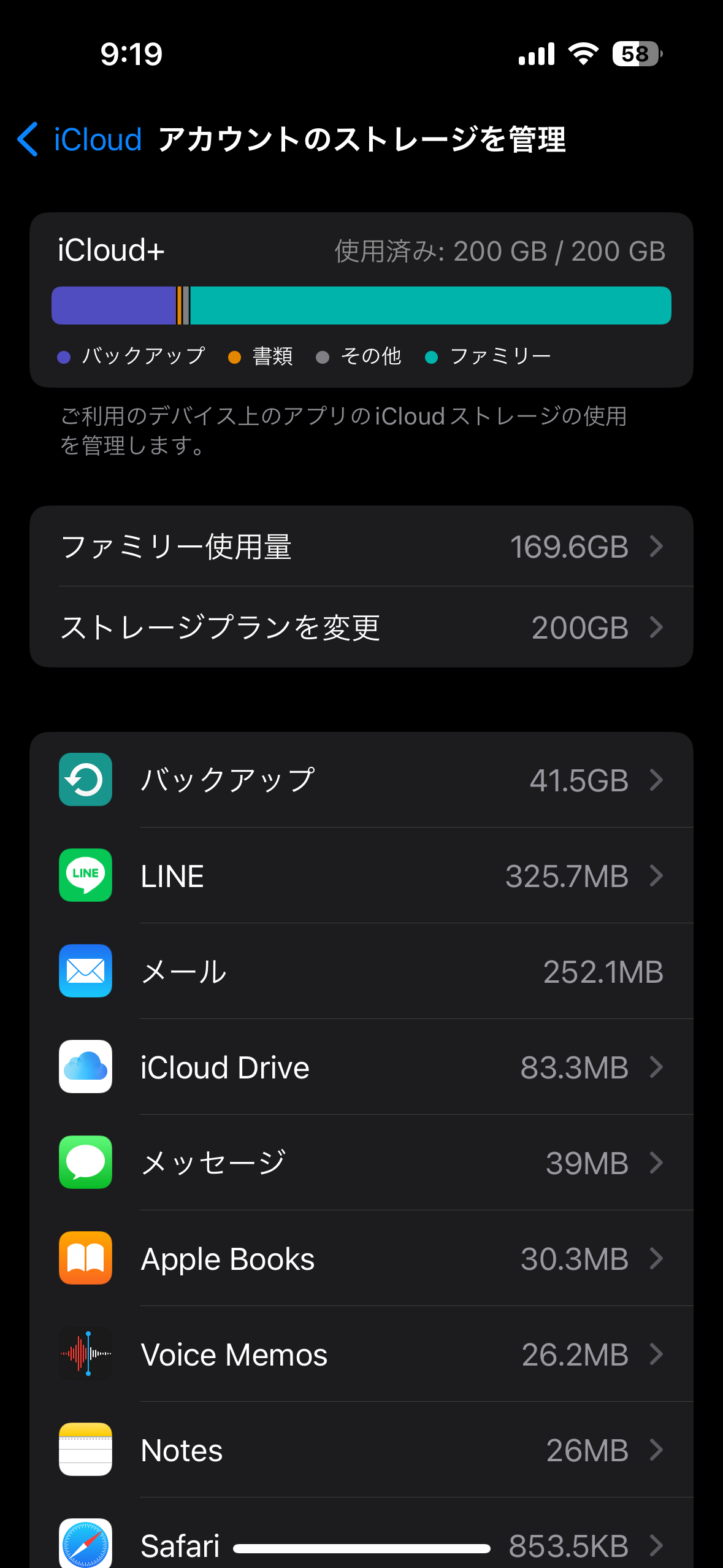The image size is (723, 1568).
Task: Select Apple Books storage row
Action: (x=361, y=1258)
